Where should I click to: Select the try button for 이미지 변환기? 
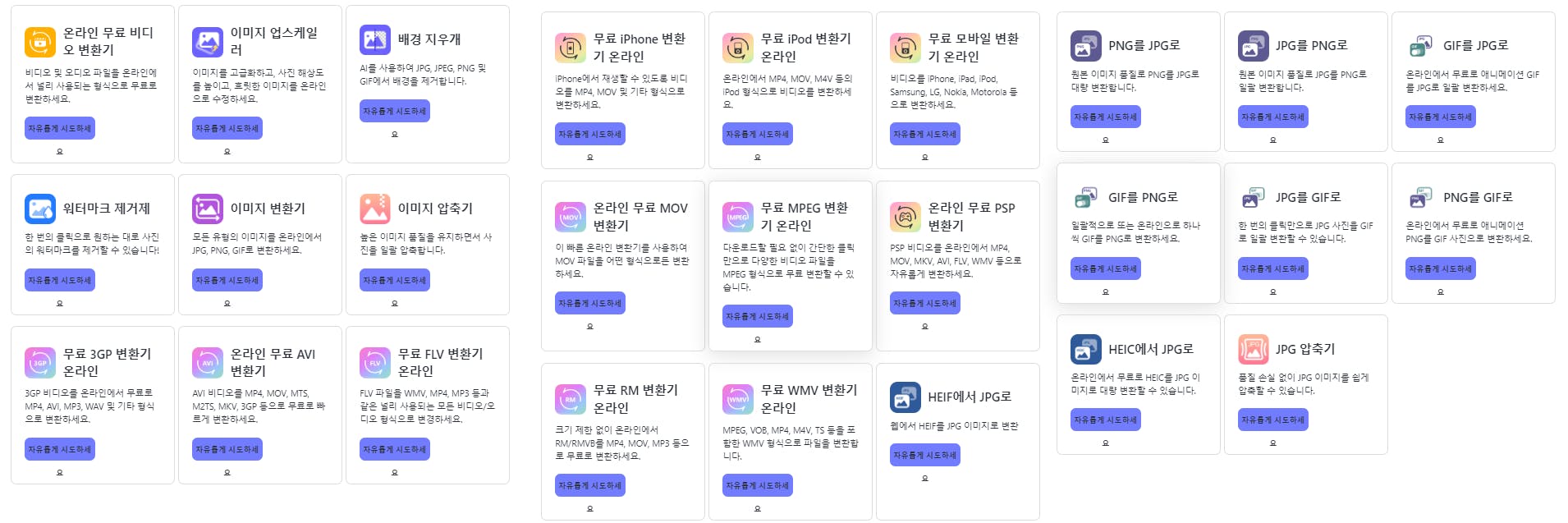tap(227, 280)
